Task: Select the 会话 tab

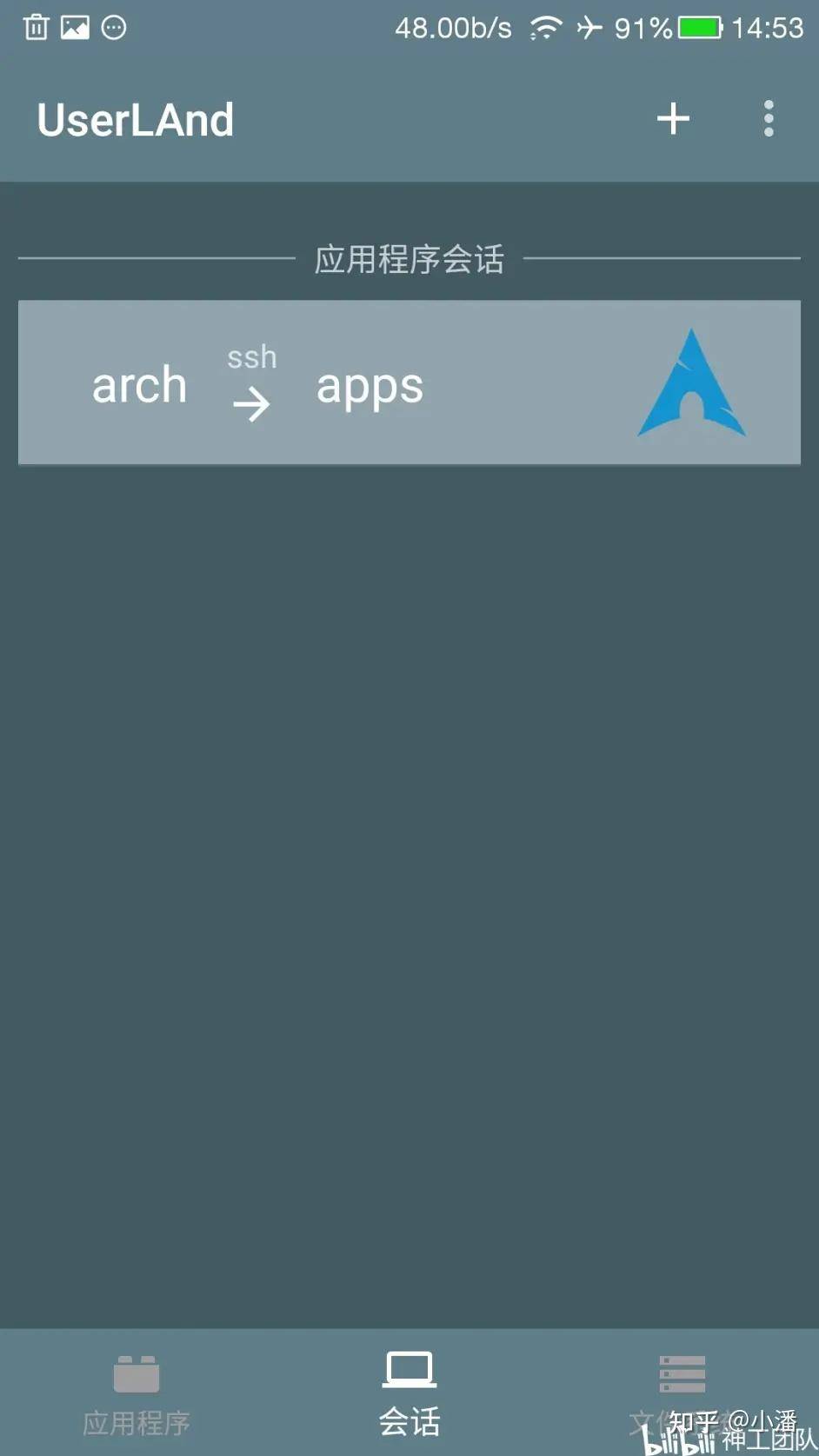Action: pos(409,1395)
